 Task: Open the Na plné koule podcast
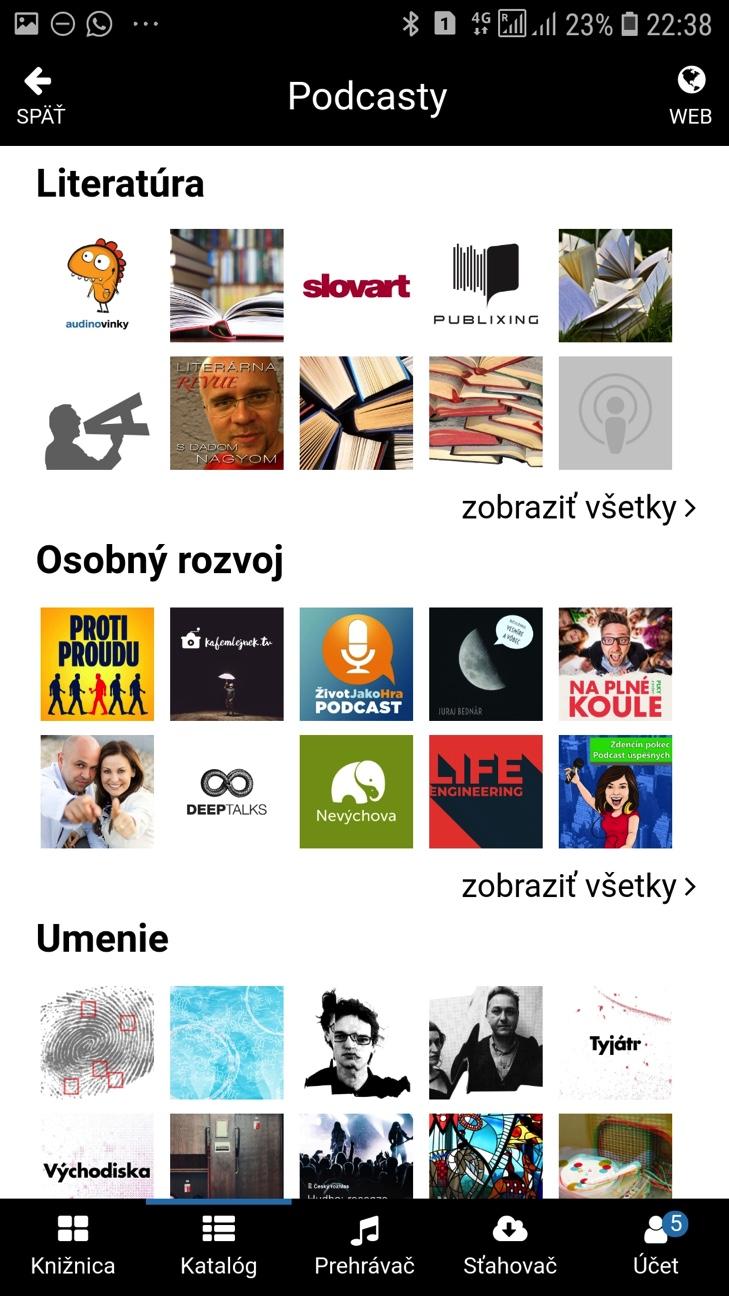point(615,664)
